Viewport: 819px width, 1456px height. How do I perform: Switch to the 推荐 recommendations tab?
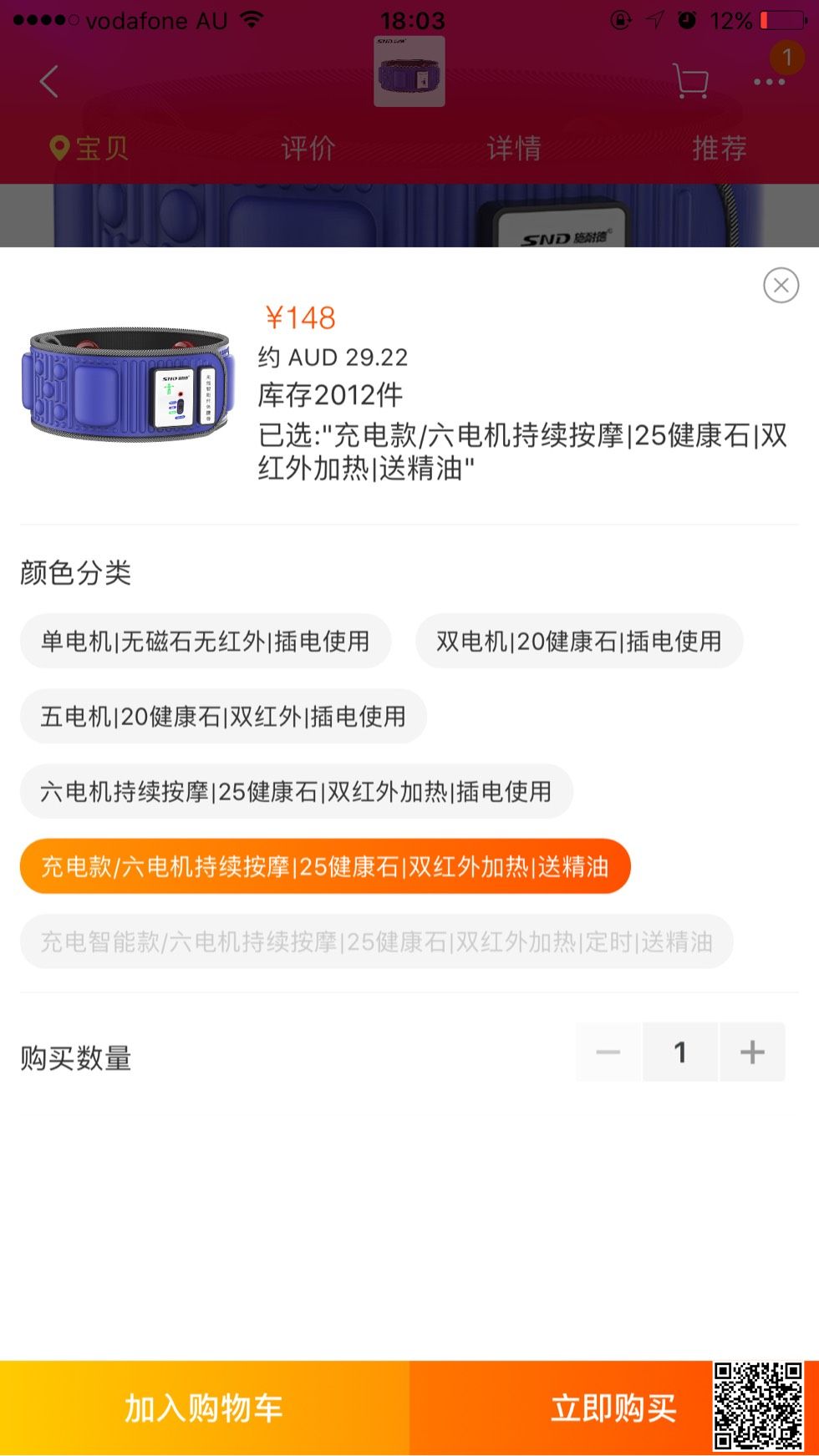point(719,149)
